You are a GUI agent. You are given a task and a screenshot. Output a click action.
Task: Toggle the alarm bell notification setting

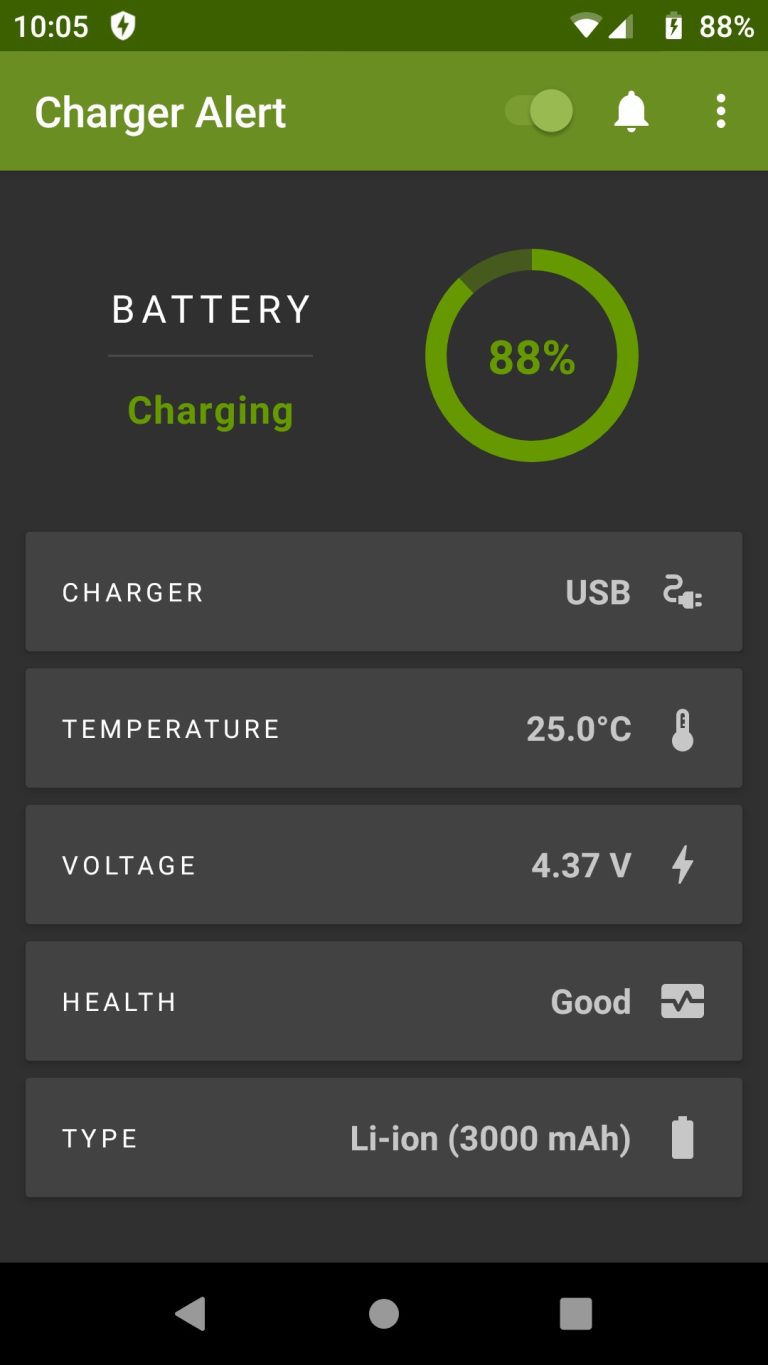631,111
